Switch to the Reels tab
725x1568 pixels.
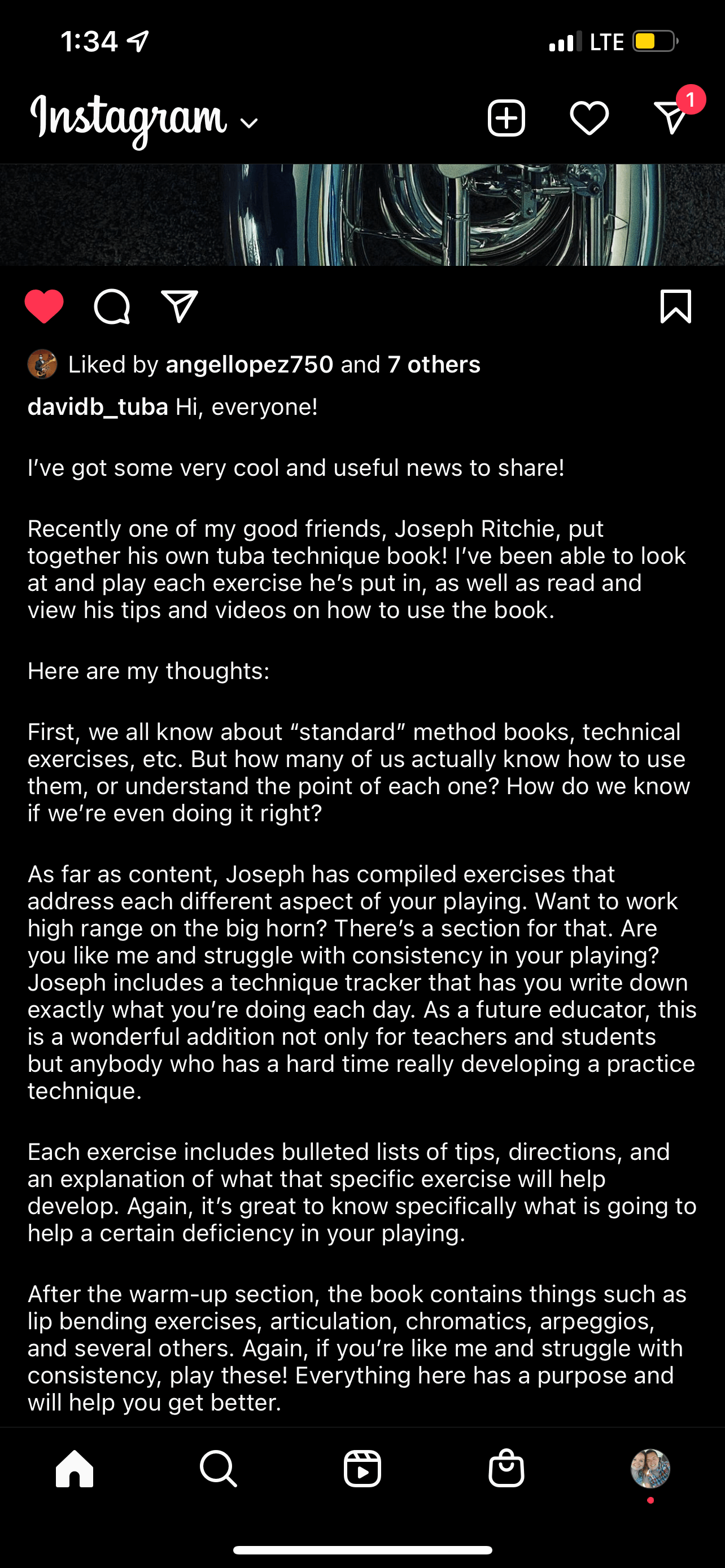point(362,1469)
